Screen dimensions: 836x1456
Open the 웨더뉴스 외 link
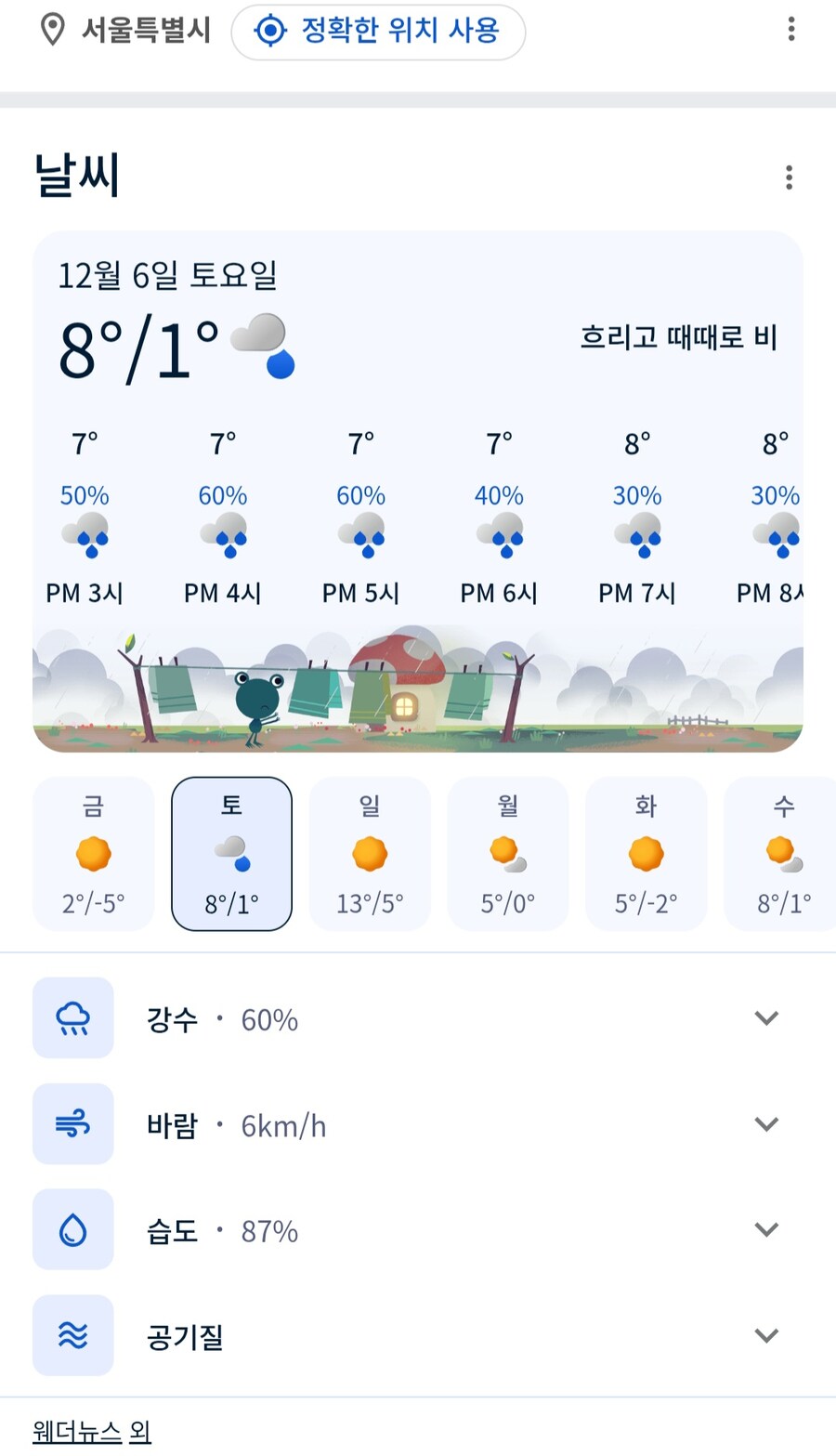pyautogui.click(x=90, y=1431)
